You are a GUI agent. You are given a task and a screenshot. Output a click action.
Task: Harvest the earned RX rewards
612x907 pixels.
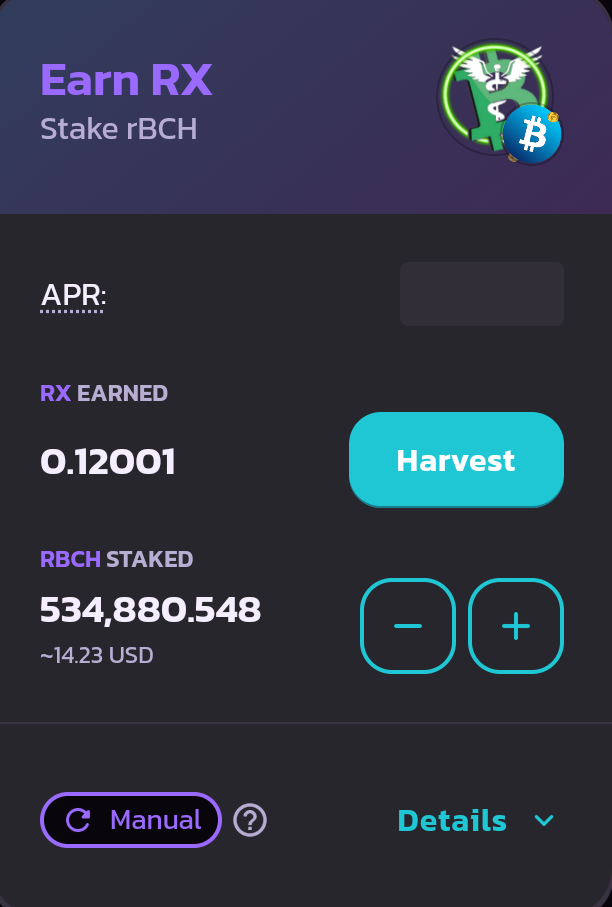tap(456, 460)
